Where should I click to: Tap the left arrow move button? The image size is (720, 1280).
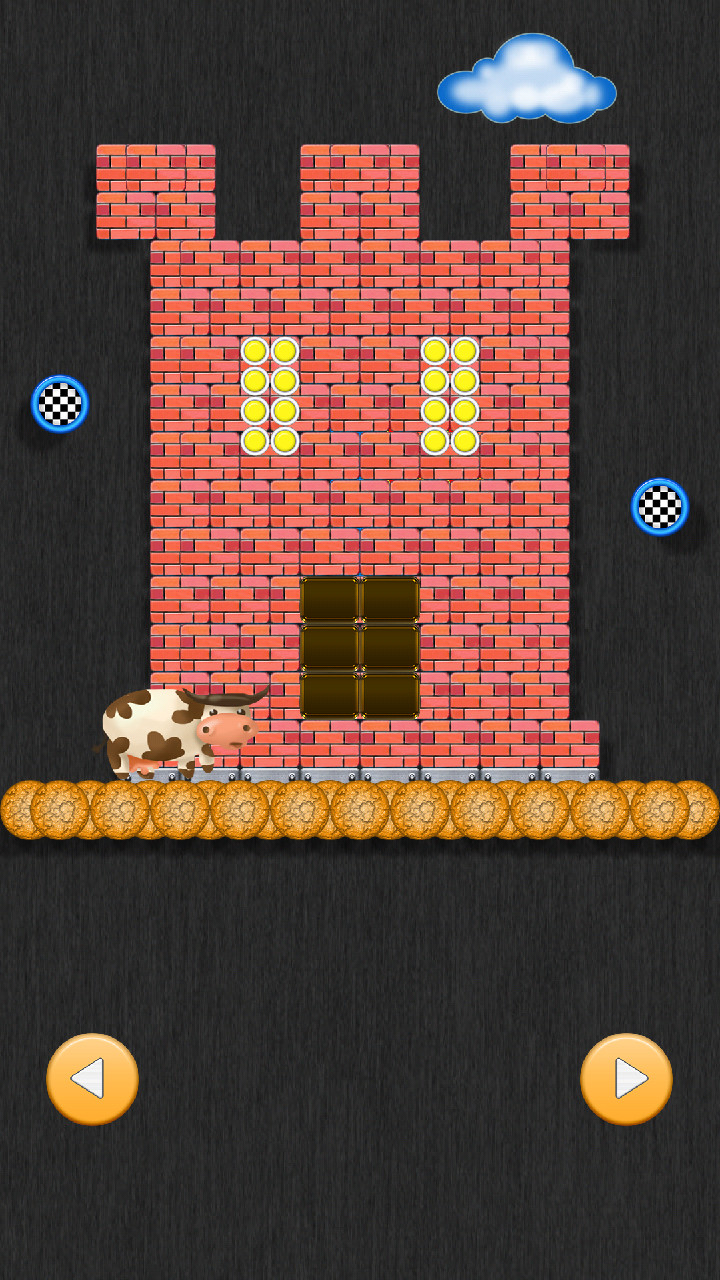coord(92,1079)
